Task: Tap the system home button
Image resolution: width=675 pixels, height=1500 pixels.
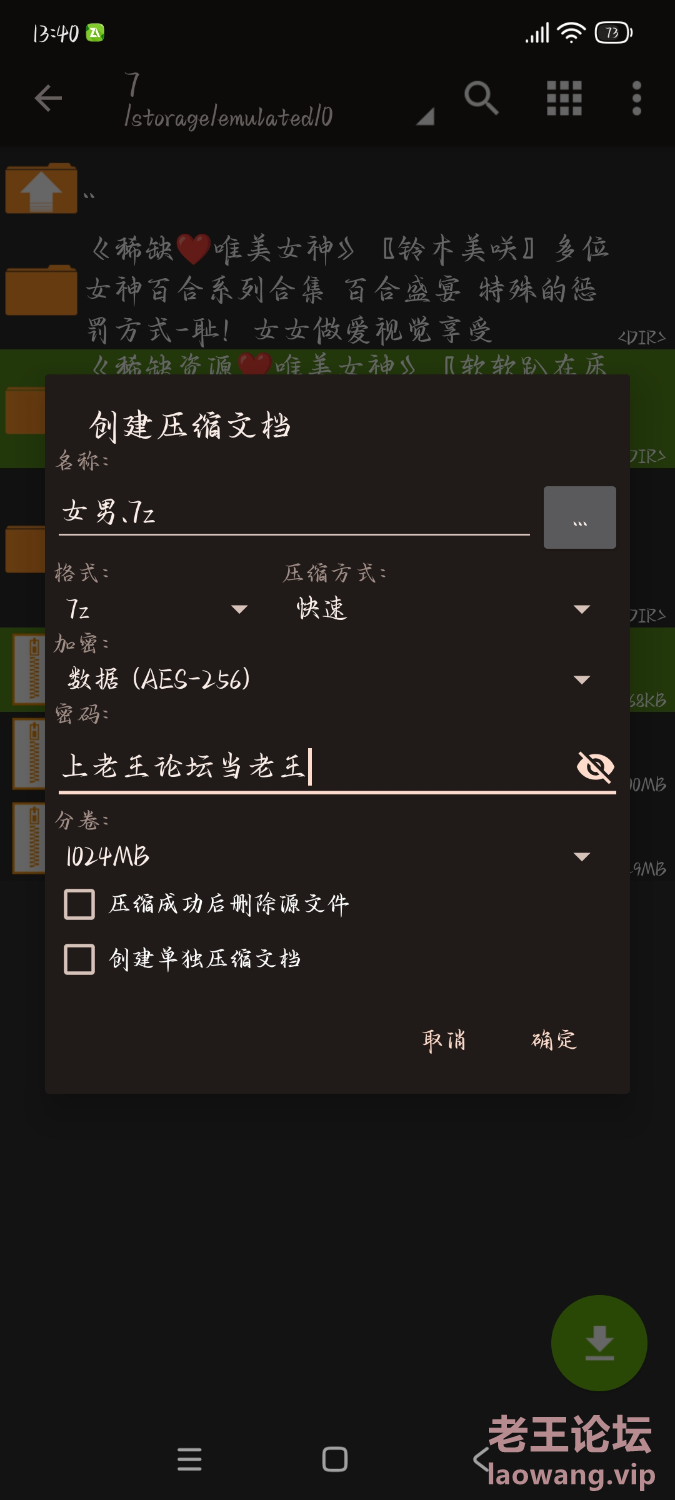Action: pyautogui.click(x=335, y=1459)
